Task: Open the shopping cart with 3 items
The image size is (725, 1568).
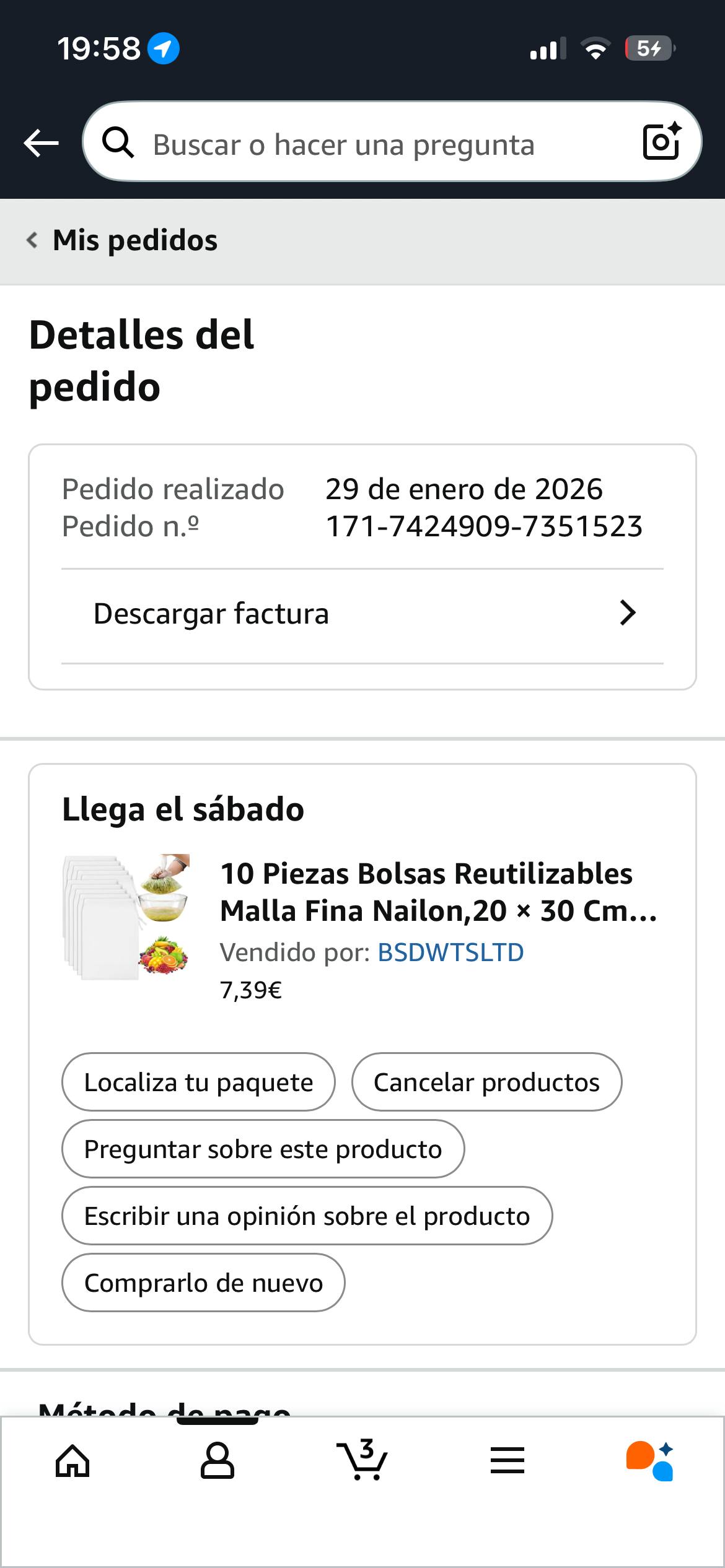Action: pos(362,1461)
